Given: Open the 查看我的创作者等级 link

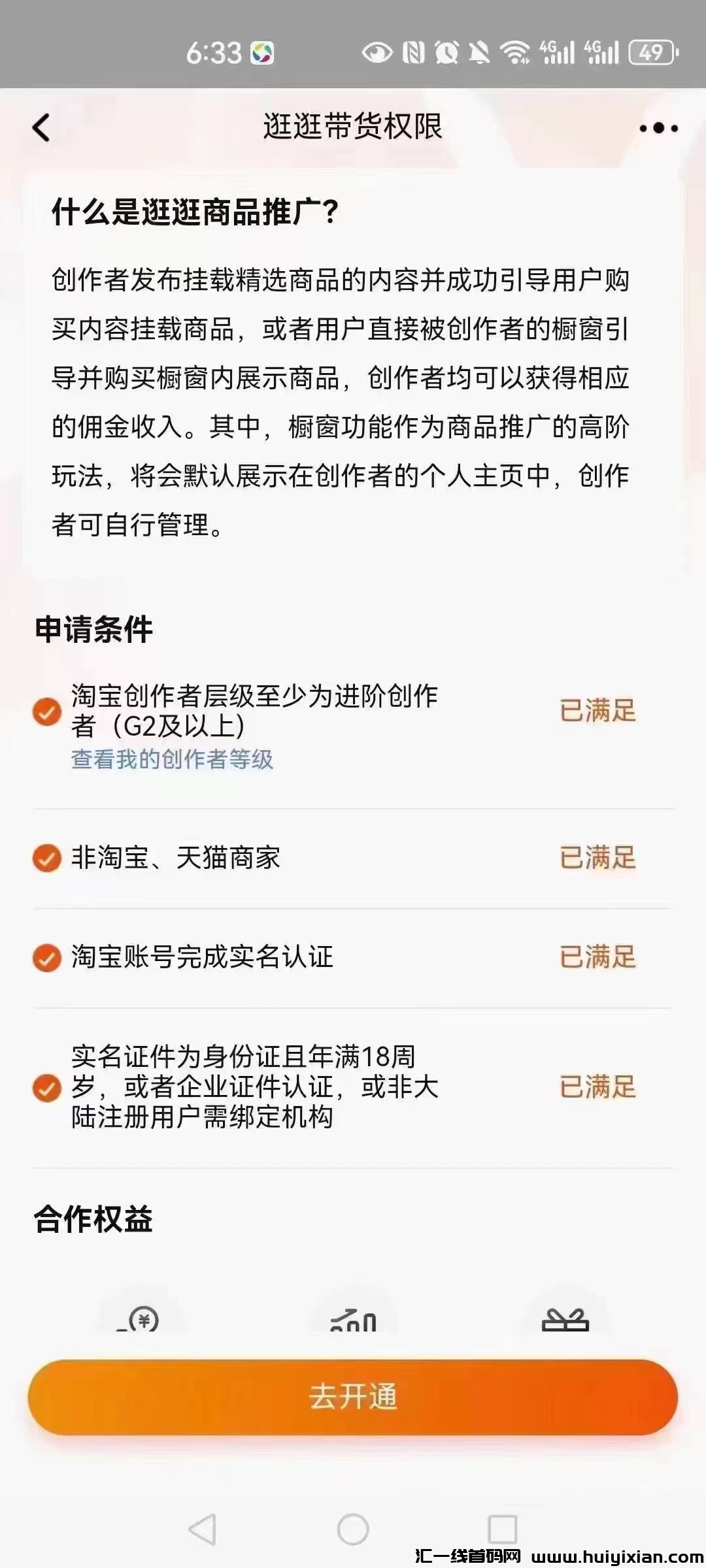Looking at the screenshot, I should tap(172, 759).
